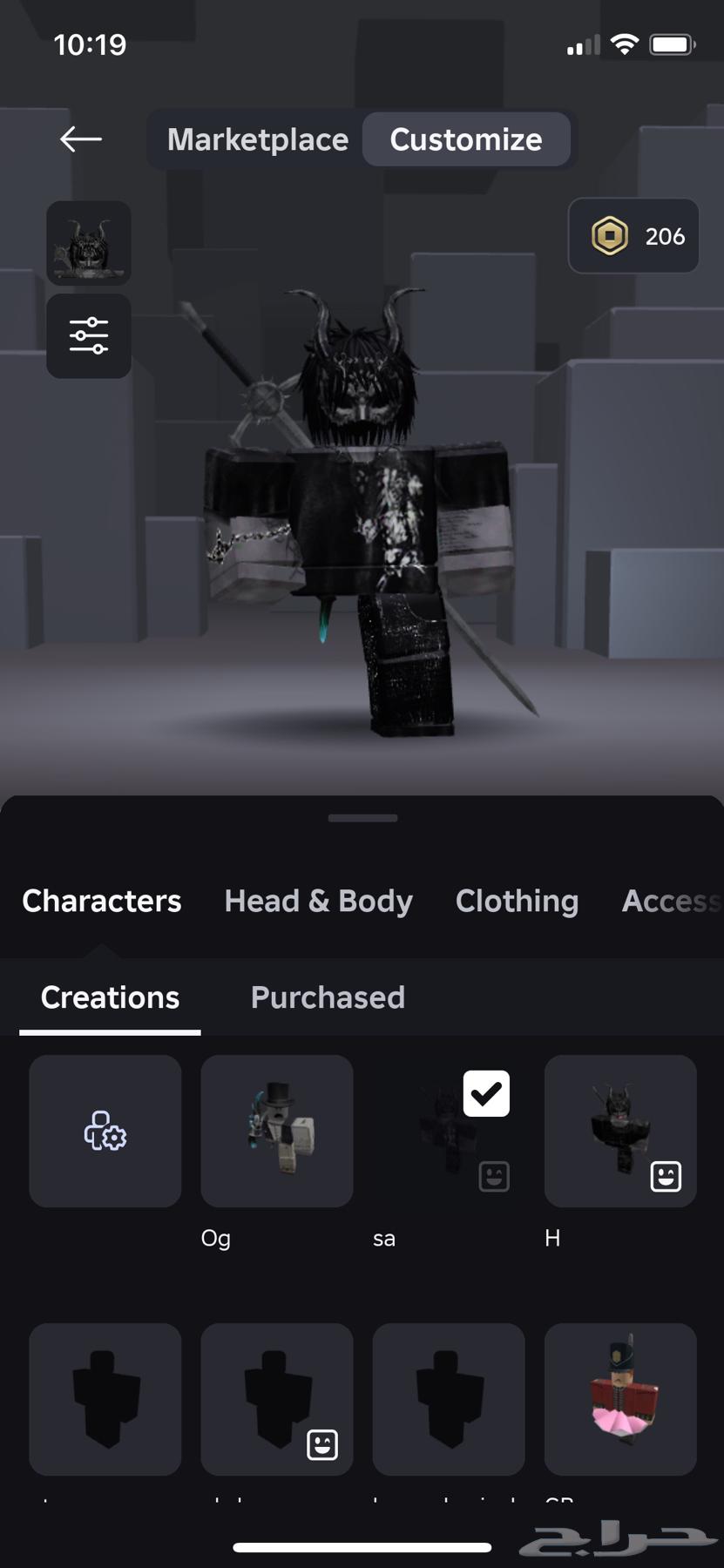Select the Customize tab
This screenshot has height=1568, width=724.
[466, 139]
